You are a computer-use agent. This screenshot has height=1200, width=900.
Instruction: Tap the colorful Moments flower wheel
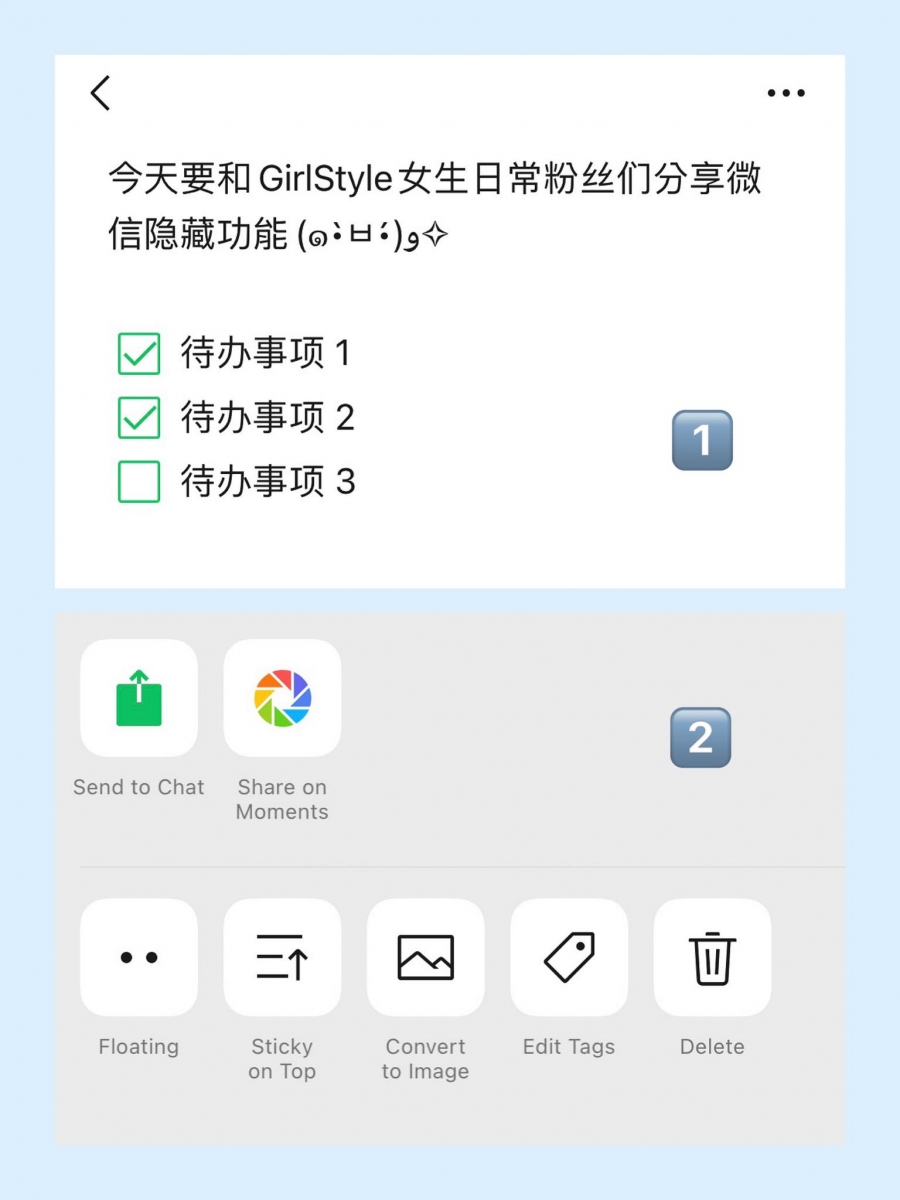pos(282,698)
